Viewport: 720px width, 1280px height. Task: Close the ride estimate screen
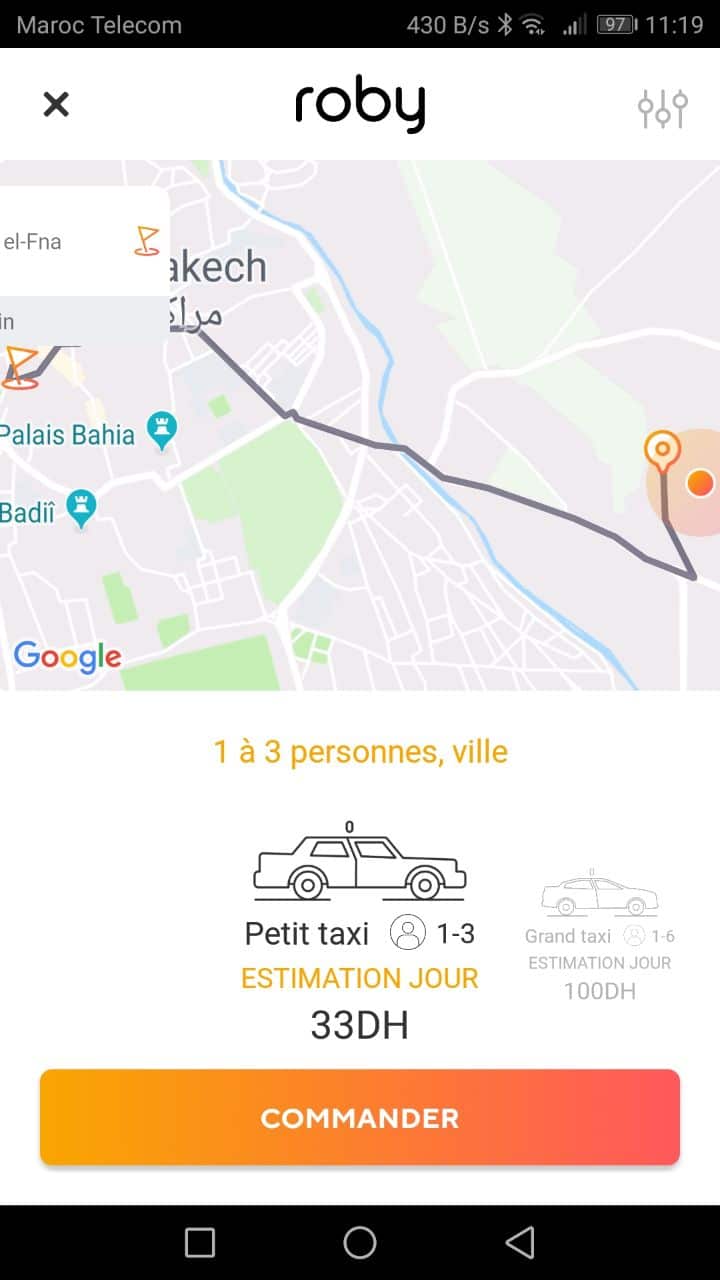point(56,104)
